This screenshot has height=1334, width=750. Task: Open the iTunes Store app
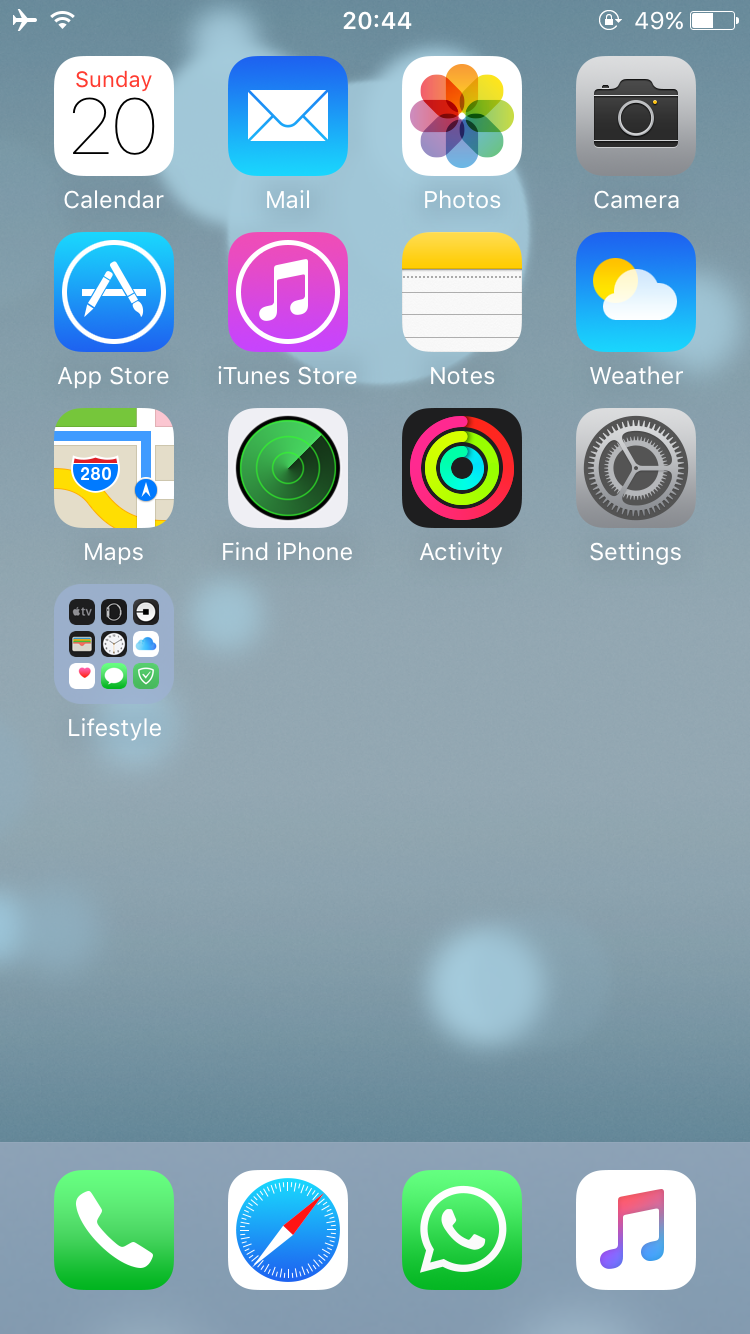coord(288,292)
